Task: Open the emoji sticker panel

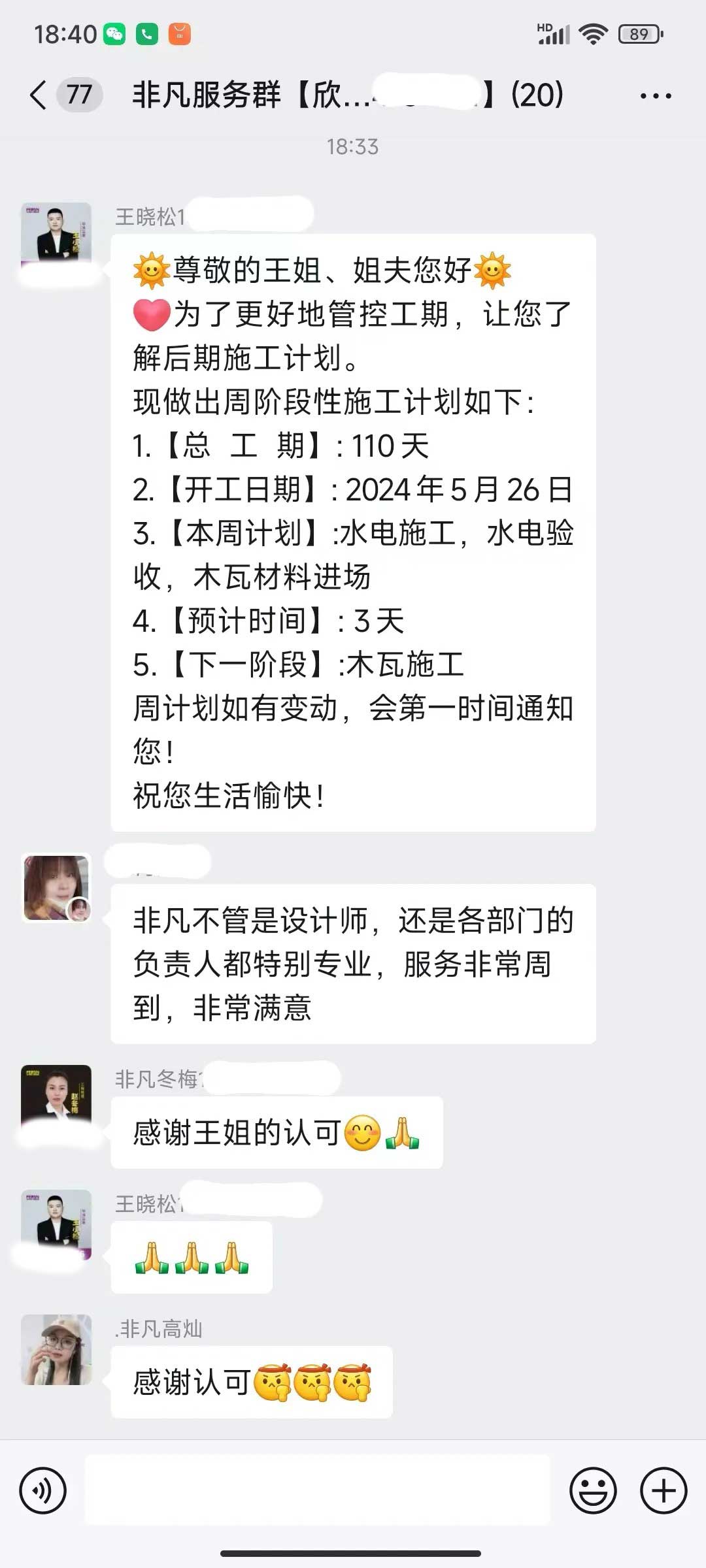Action: tap(593, 1490)
